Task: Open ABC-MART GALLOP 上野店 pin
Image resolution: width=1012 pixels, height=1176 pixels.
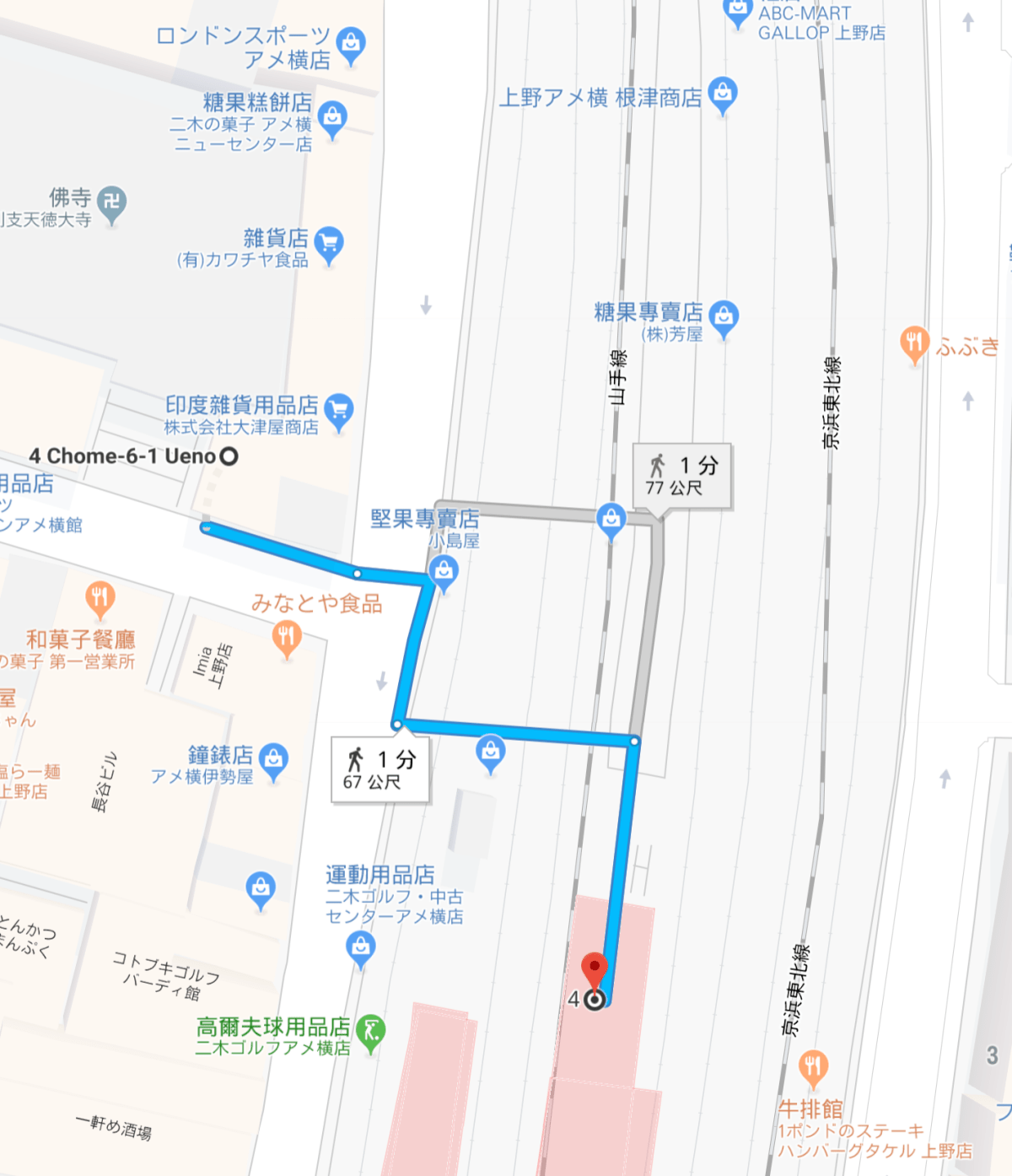Action: pyautogui.click(x=737, y=12)
